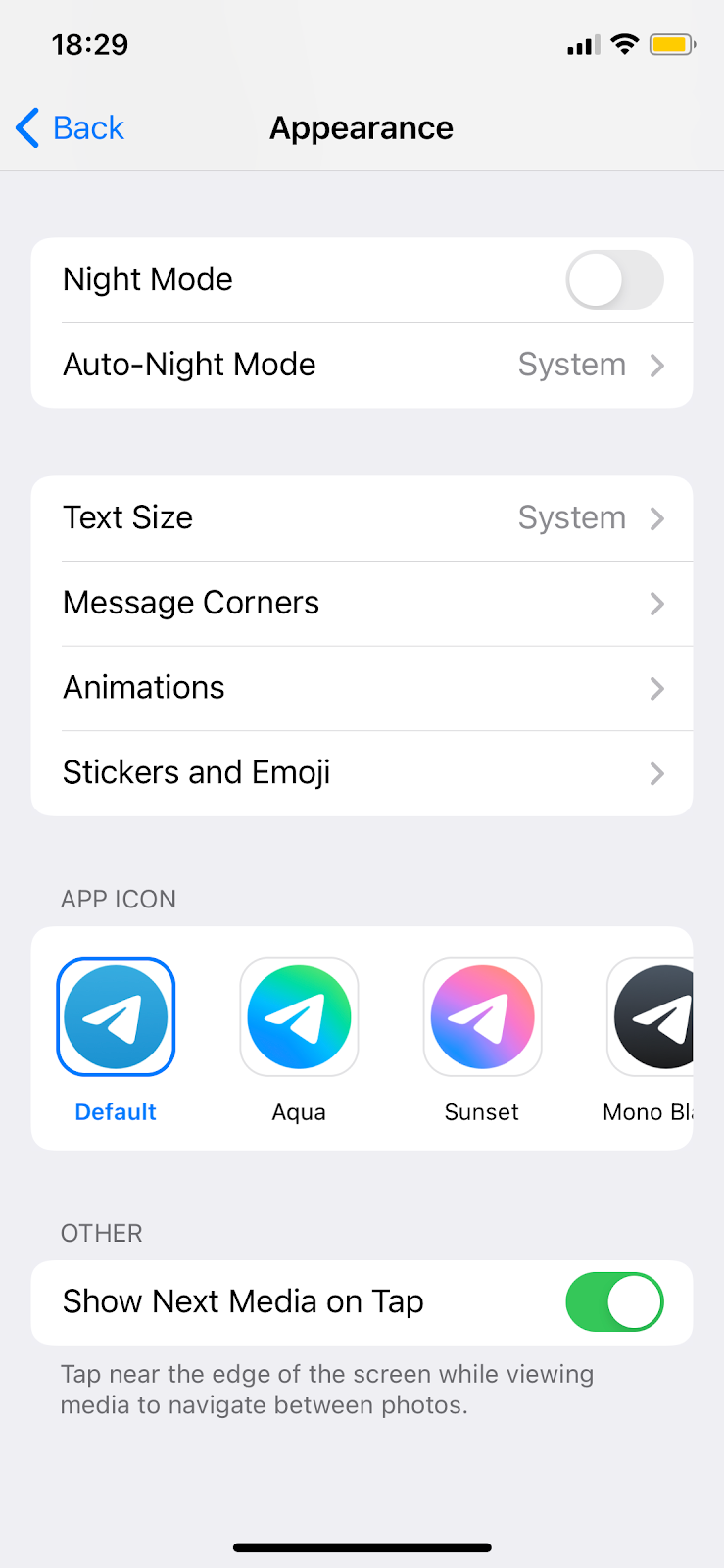Select the Mono Black app icon
724x1568 pixels.
(656, 1016)
